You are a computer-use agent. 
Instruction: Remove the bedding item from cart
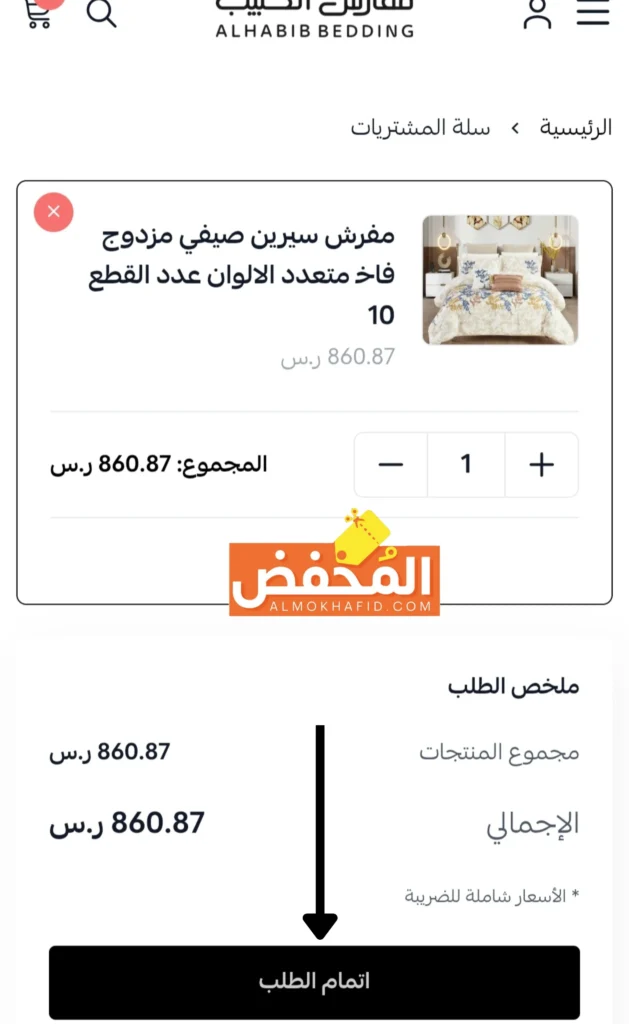tap(54, 212)
